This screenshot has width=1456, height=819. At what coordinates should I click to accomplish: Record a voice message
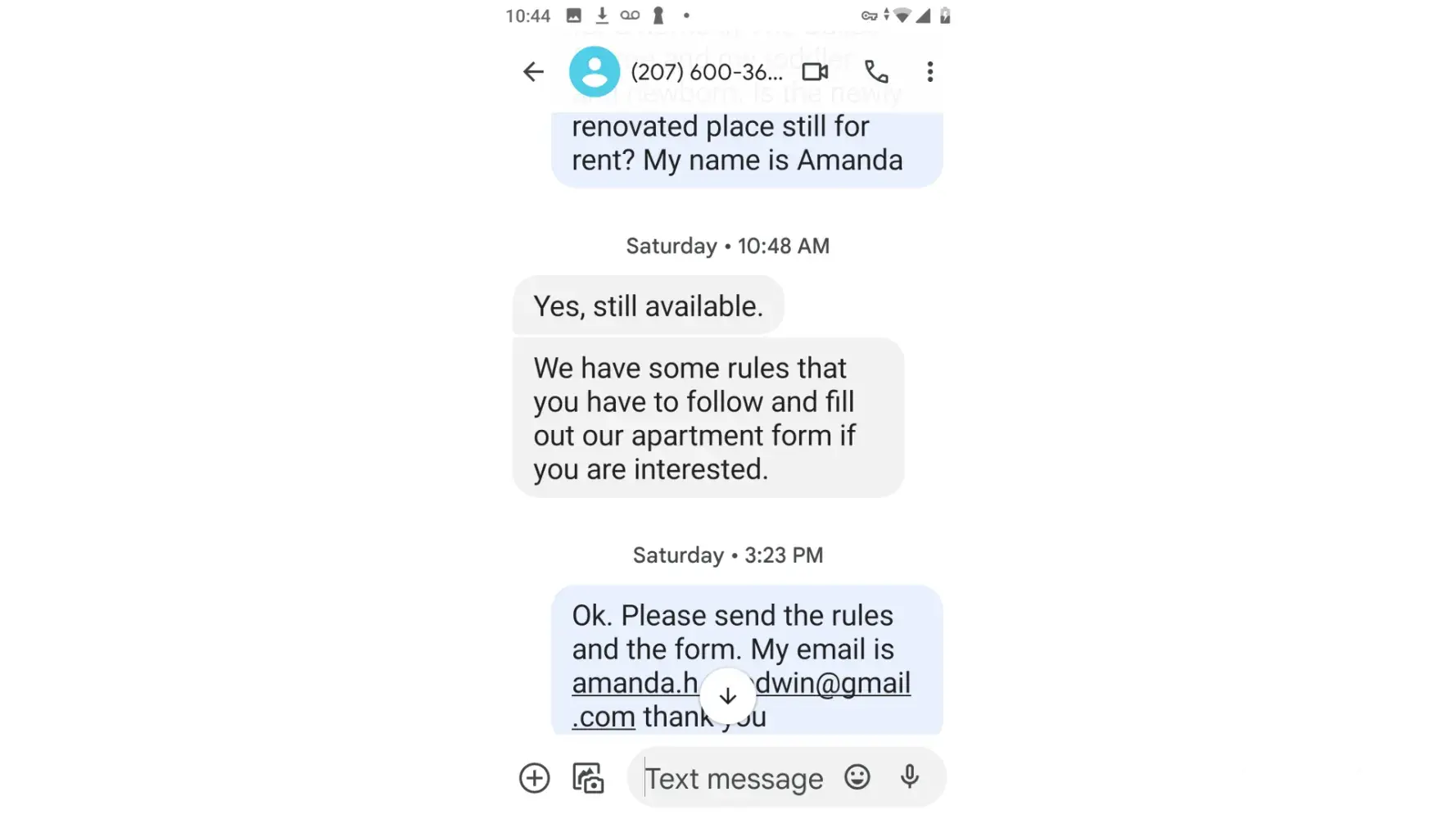click(909, 777)
